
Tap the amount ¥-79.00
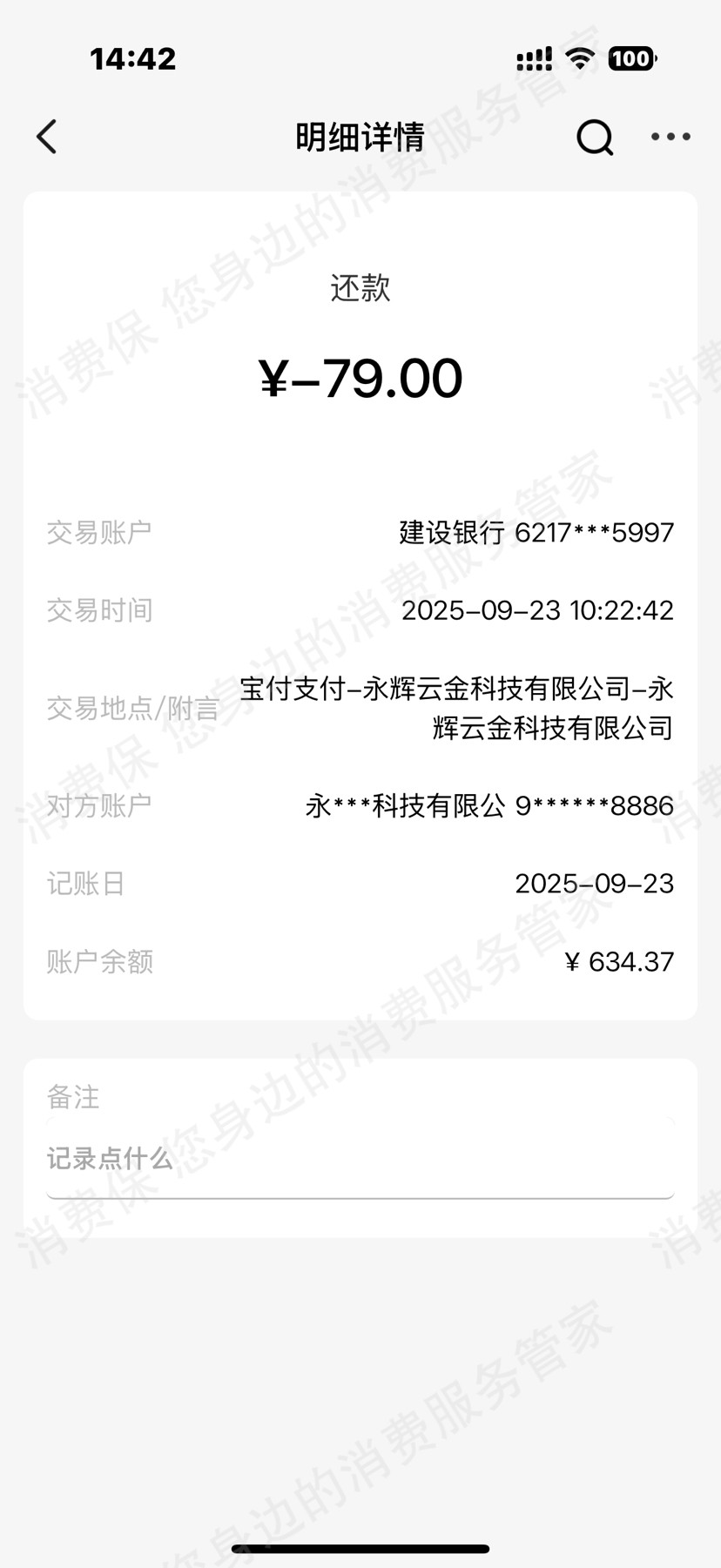coord(360,376)
